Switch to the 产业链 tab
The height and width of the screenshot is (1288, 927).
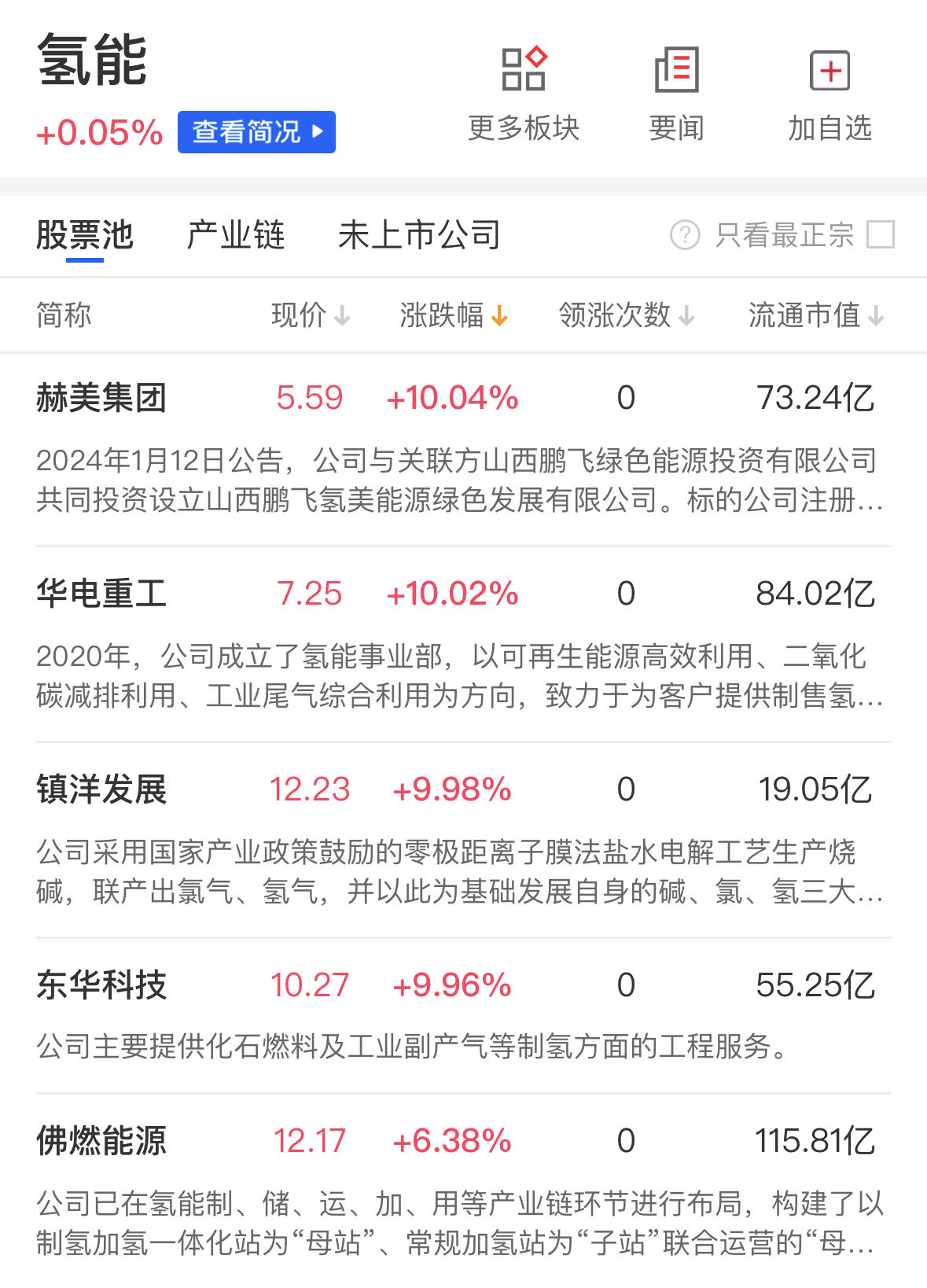[x=236, y=235]
